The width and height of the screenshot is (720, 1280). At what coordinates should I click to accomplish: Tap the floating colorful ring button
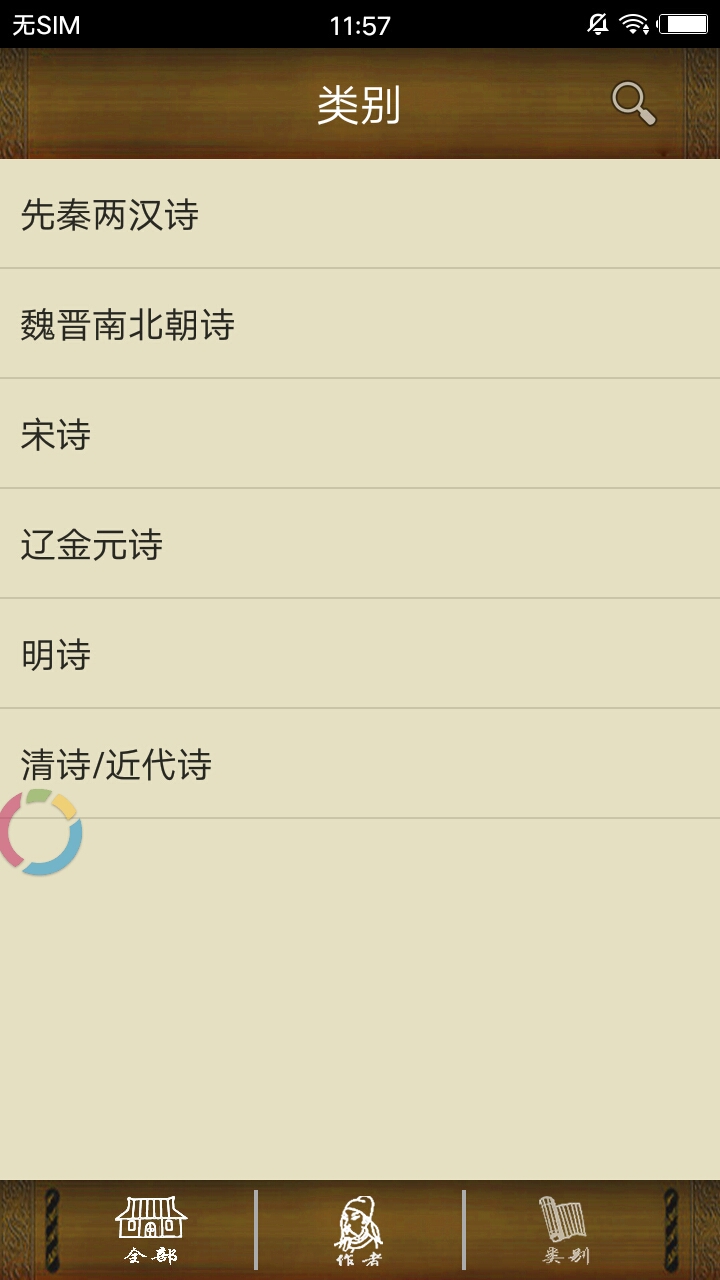point(40,832)
